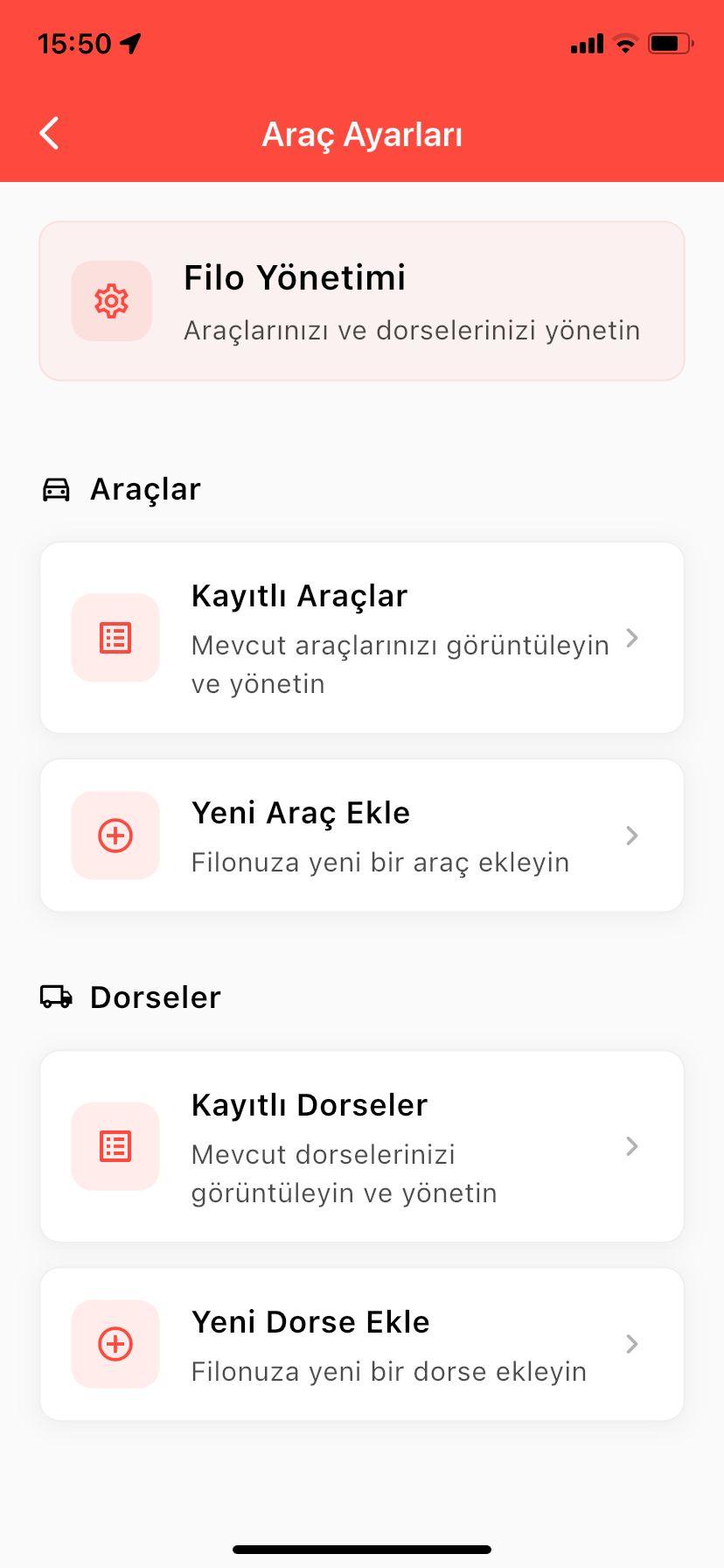
Task: Open Yeni Araç Ekle using the chevron arrow
Action: tap(632, 836)
